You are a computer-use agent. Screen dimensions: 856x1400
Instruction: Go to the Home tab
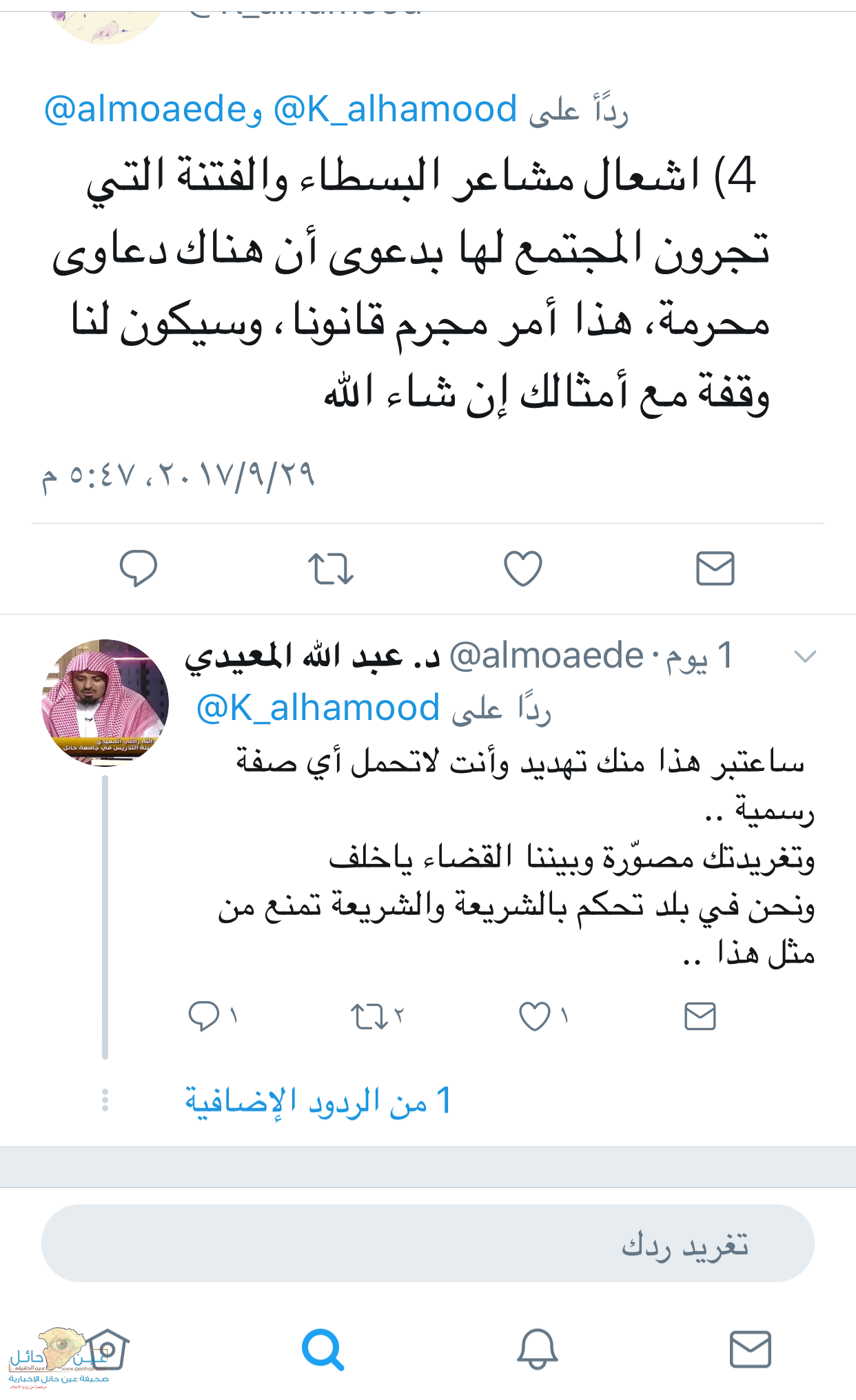point(107,1349)
